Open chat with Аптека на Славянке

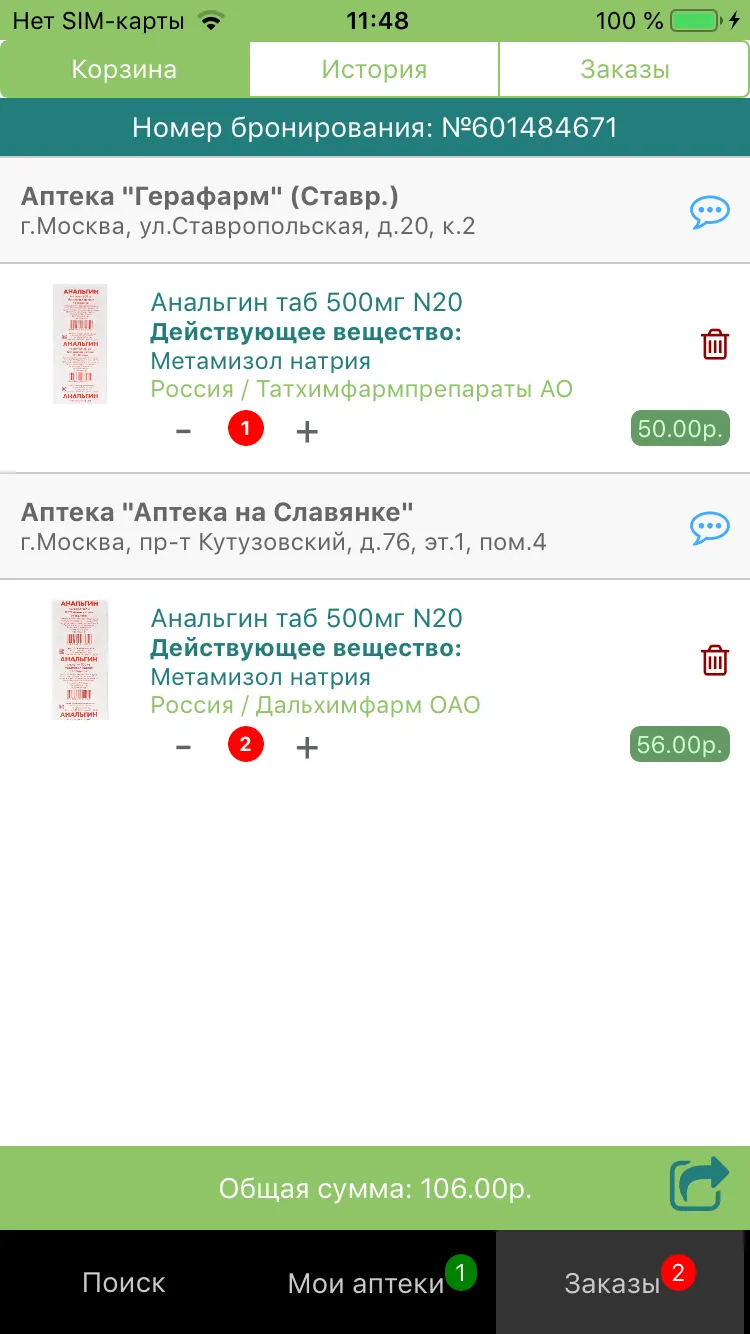click(710, 527)
